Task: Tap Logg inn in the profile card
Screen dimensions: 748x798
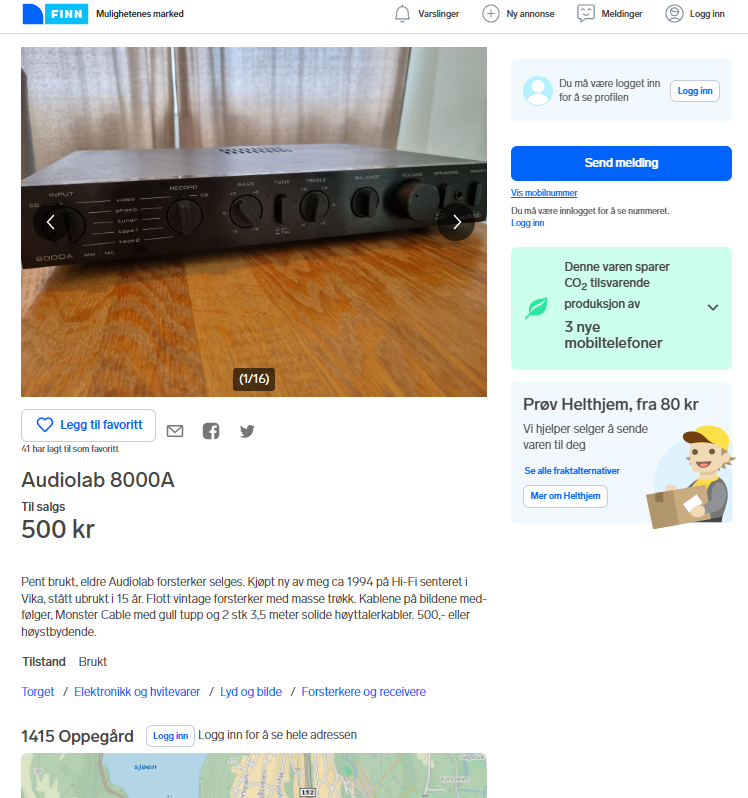Action: [695, 91]
